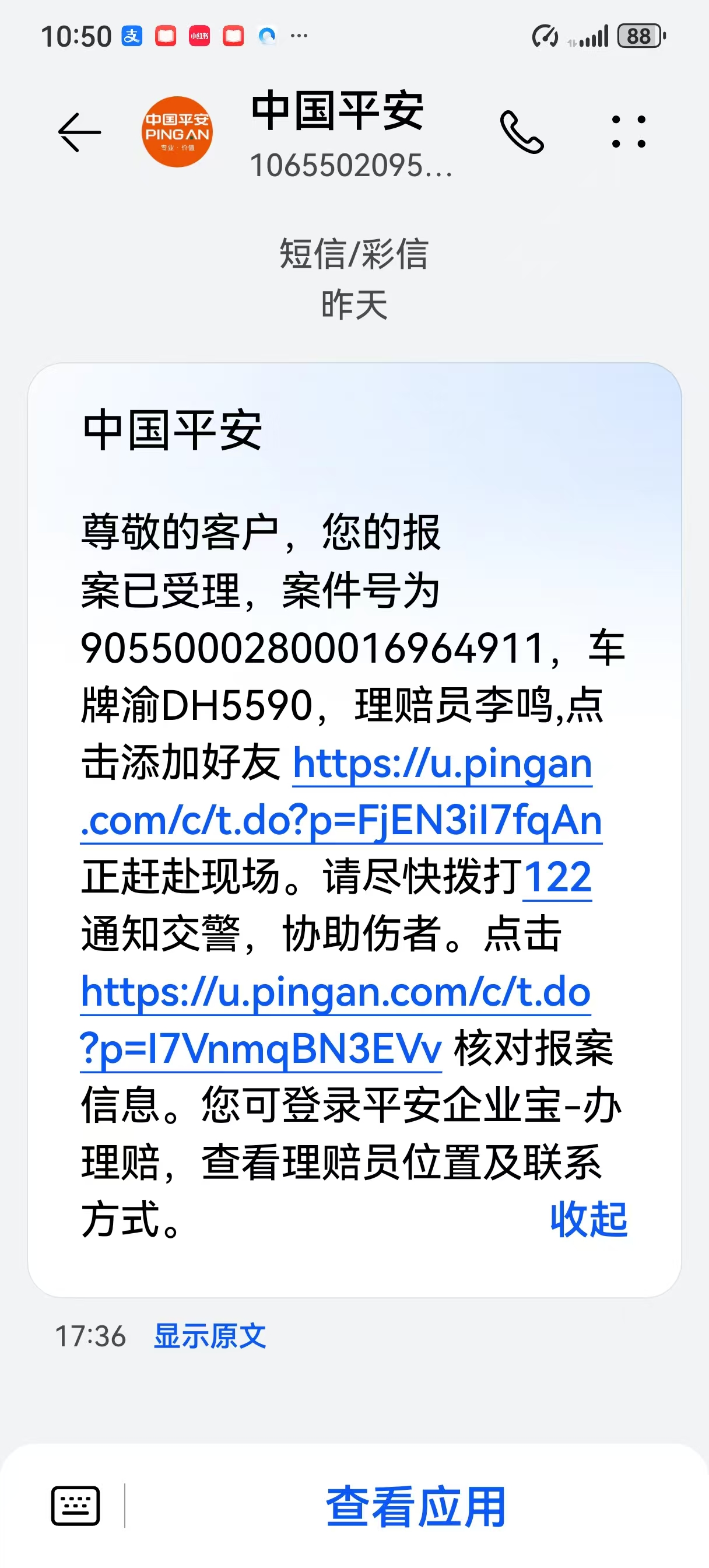Open the more options menu

(629, 132)
